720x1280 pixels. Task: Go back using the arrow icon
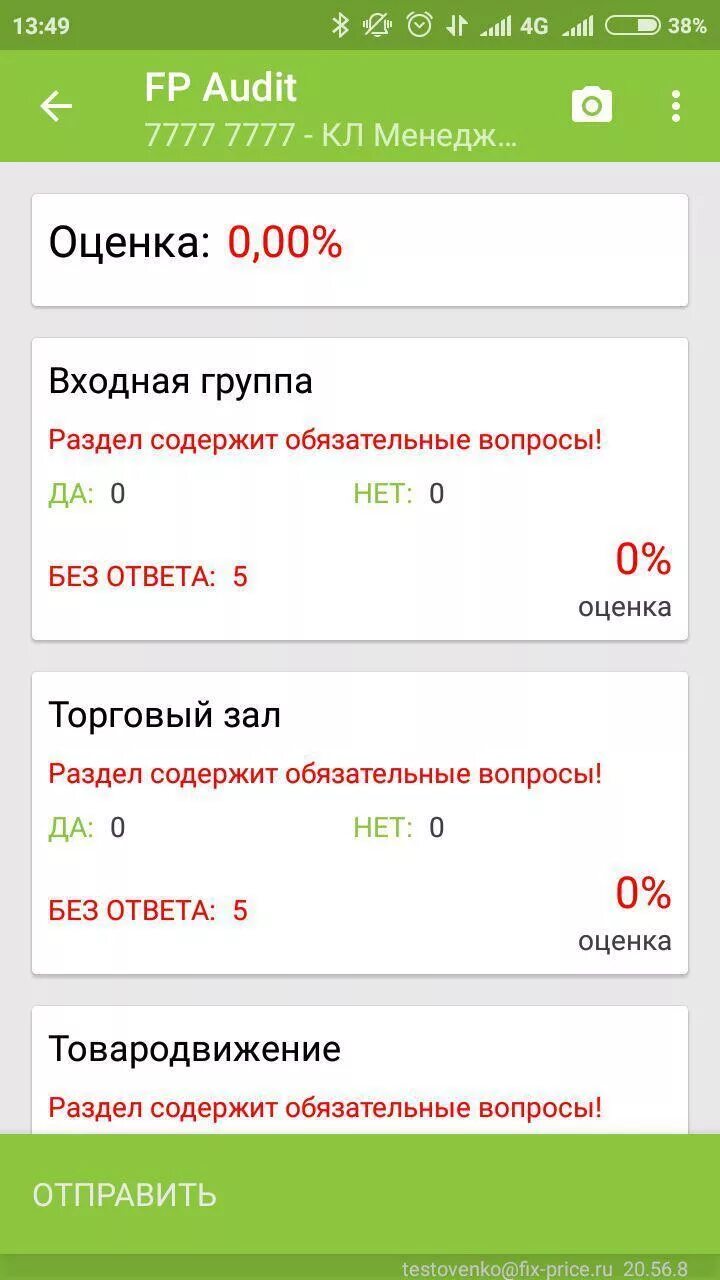pyautogui.click(x=56, y=106)
